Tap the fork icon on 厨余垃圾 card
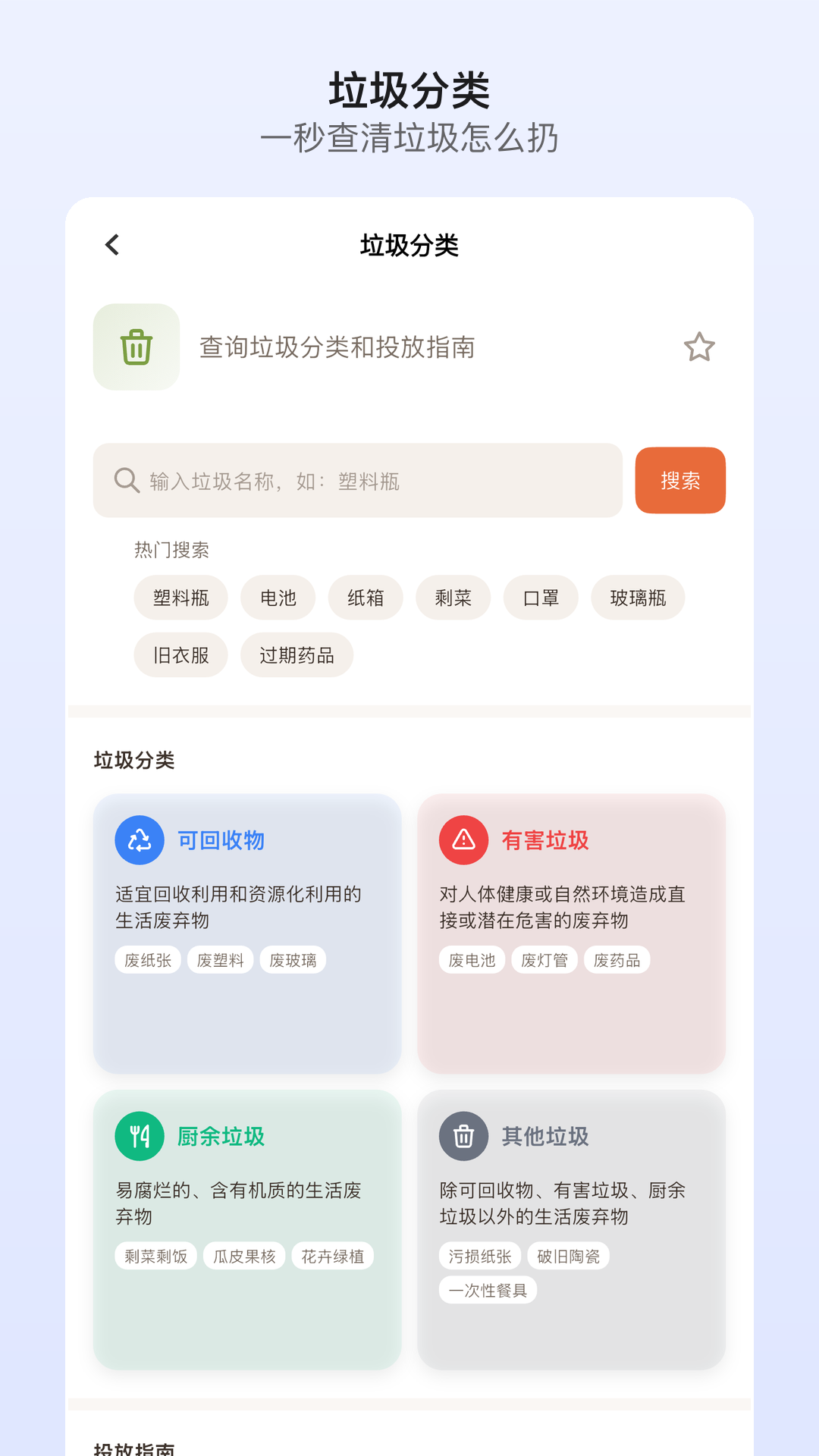The height and width of the screenshot is (1456, 819). 139,1135
